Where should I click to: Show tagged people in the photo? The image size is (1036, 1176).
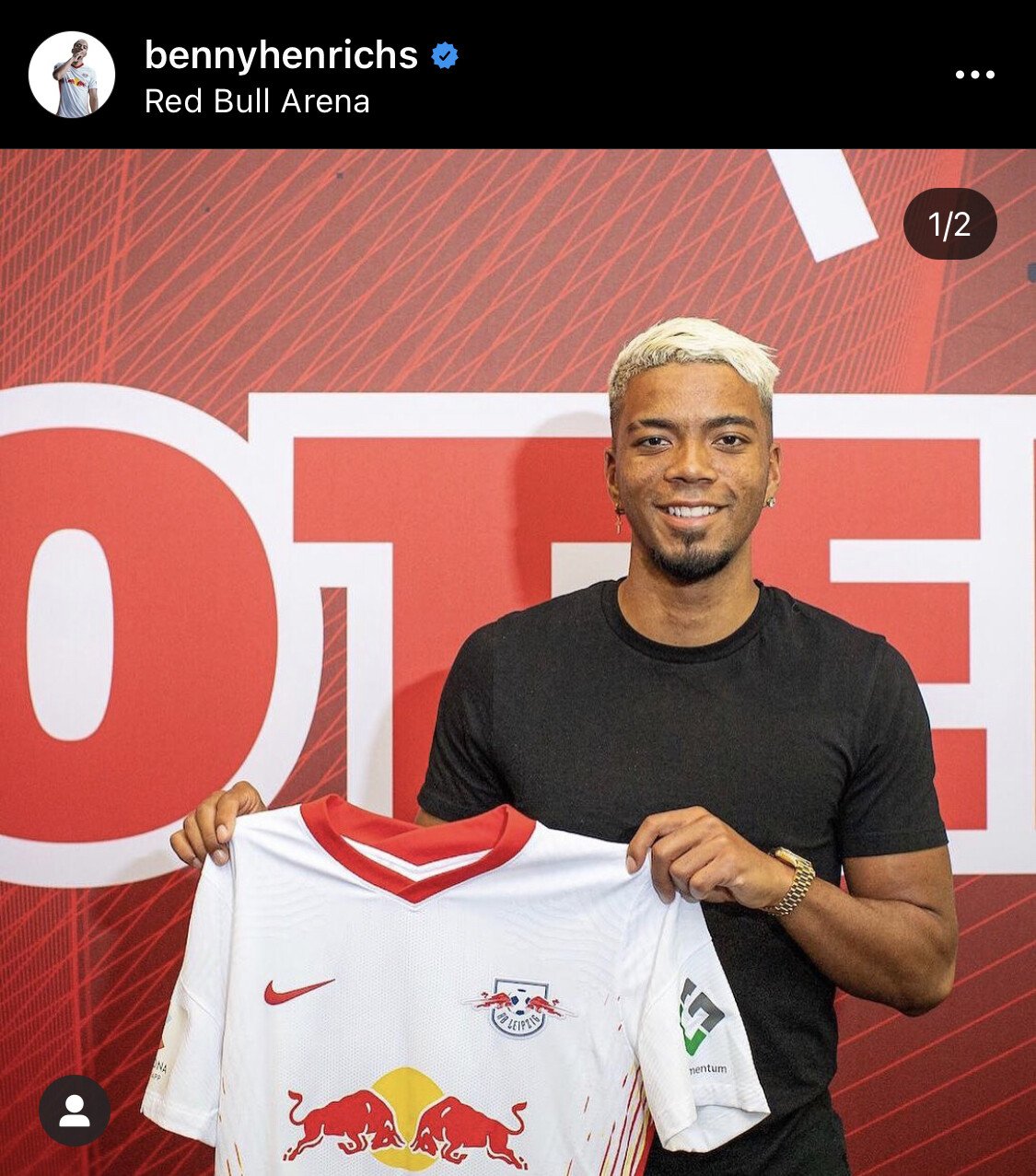[x=75, y=1111]
